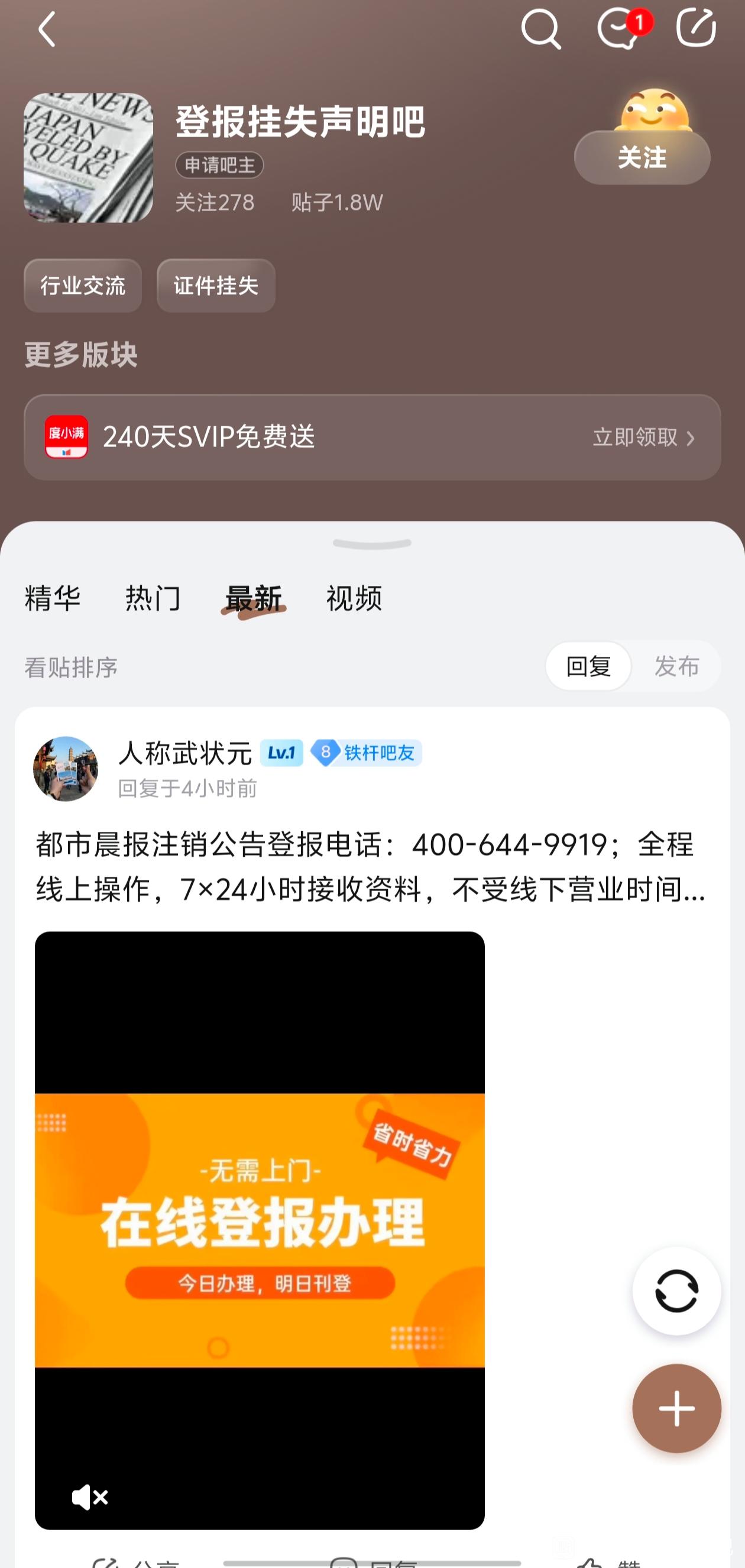Apply to be moderator via 申请吧主

coord(219,165)
